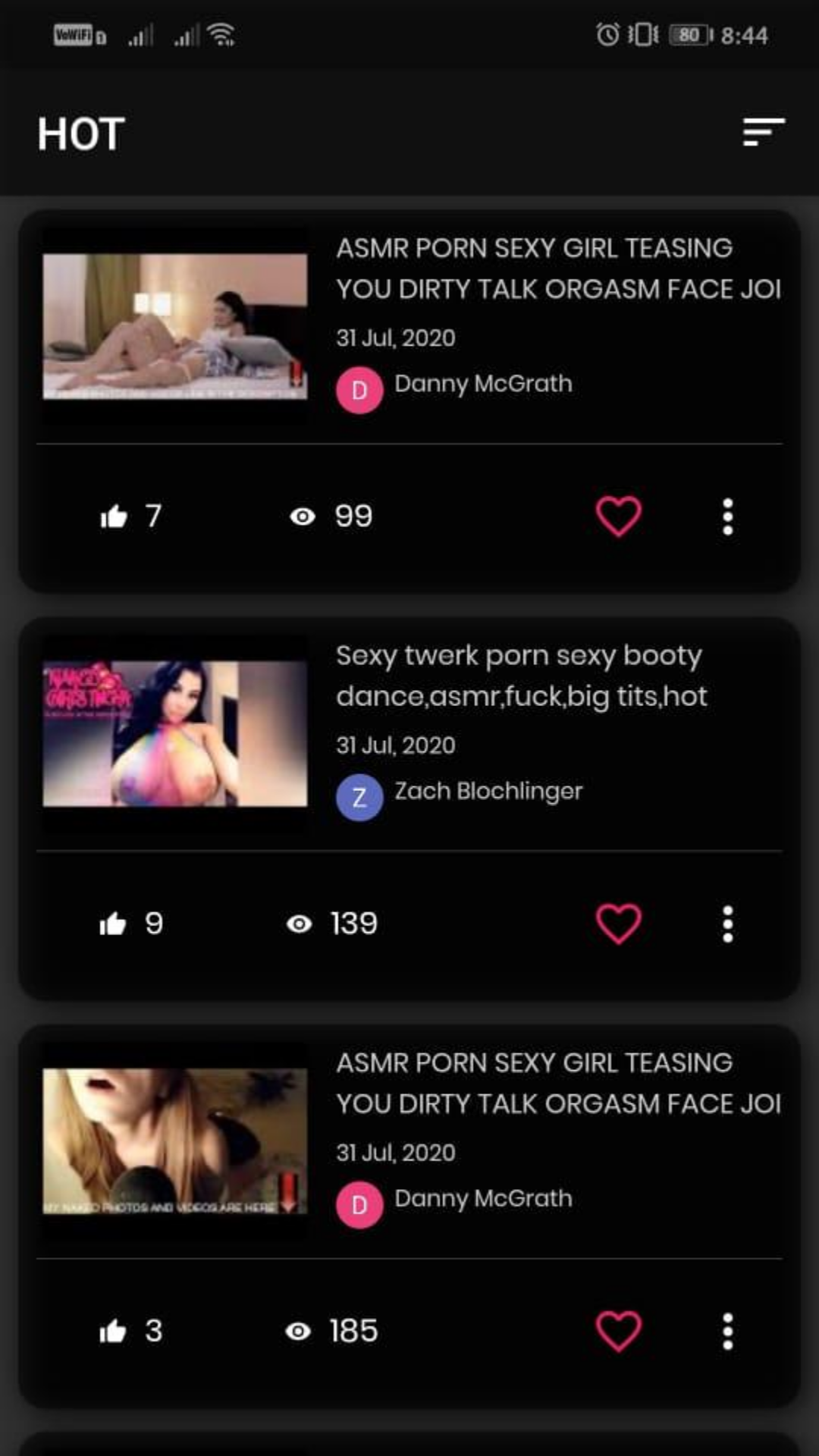
Task: Open the video thumbnail with 185 views
Action: pos(175,1141)
